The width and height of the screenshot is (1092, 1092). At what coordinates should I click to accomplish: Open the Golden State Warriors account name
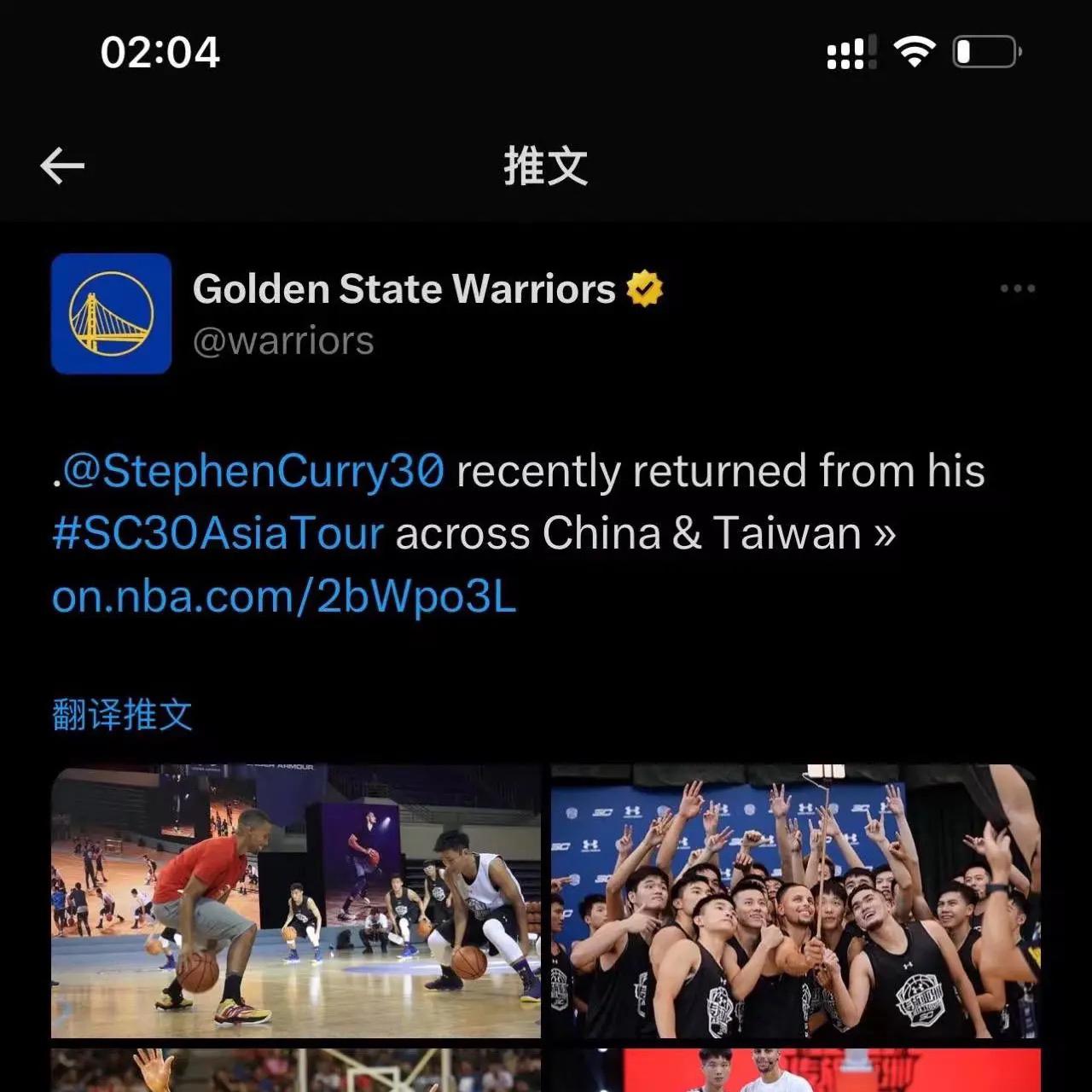[404, 289]
